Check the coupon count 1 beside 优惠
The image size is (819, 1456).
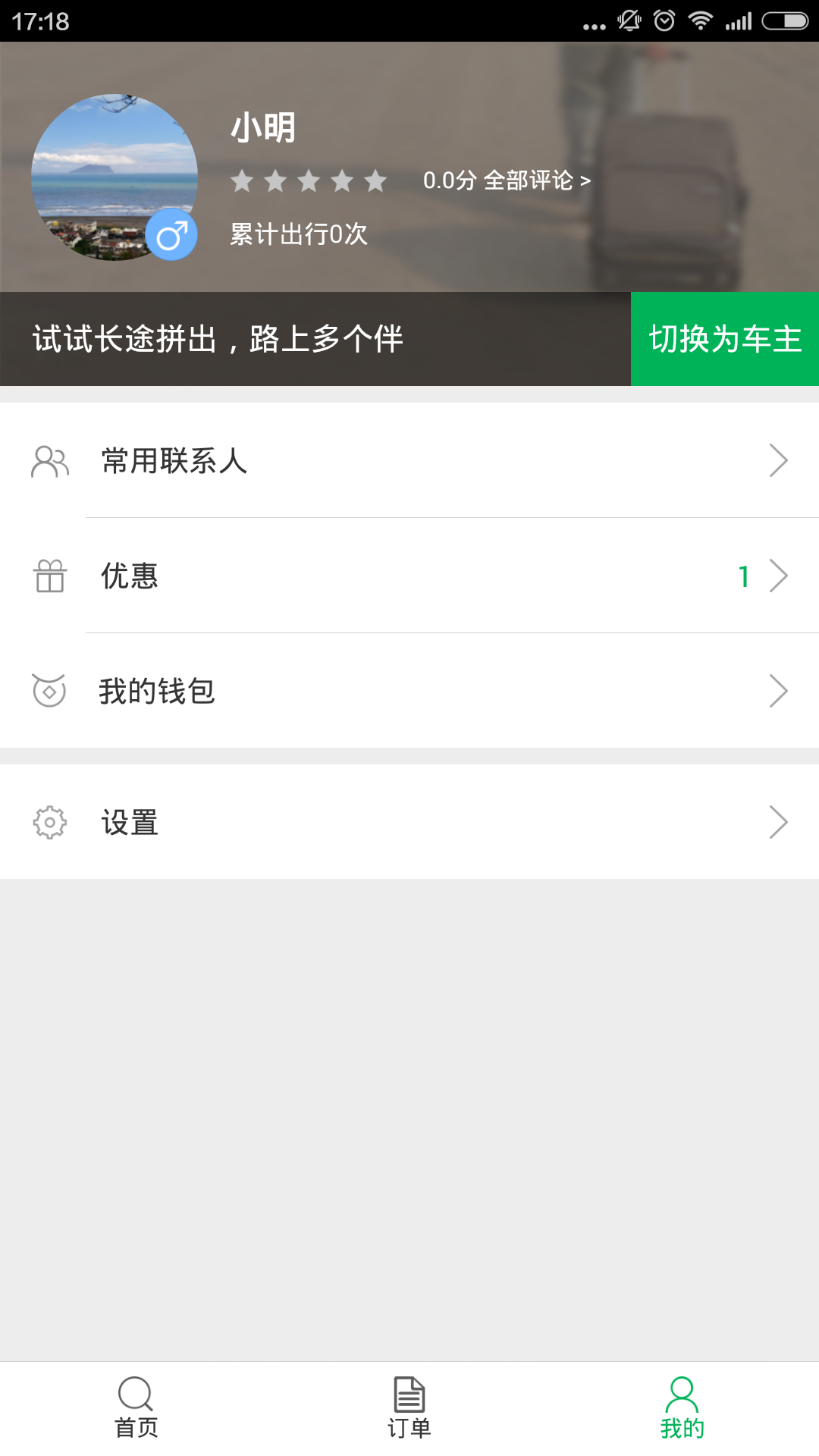click(744, 576)
